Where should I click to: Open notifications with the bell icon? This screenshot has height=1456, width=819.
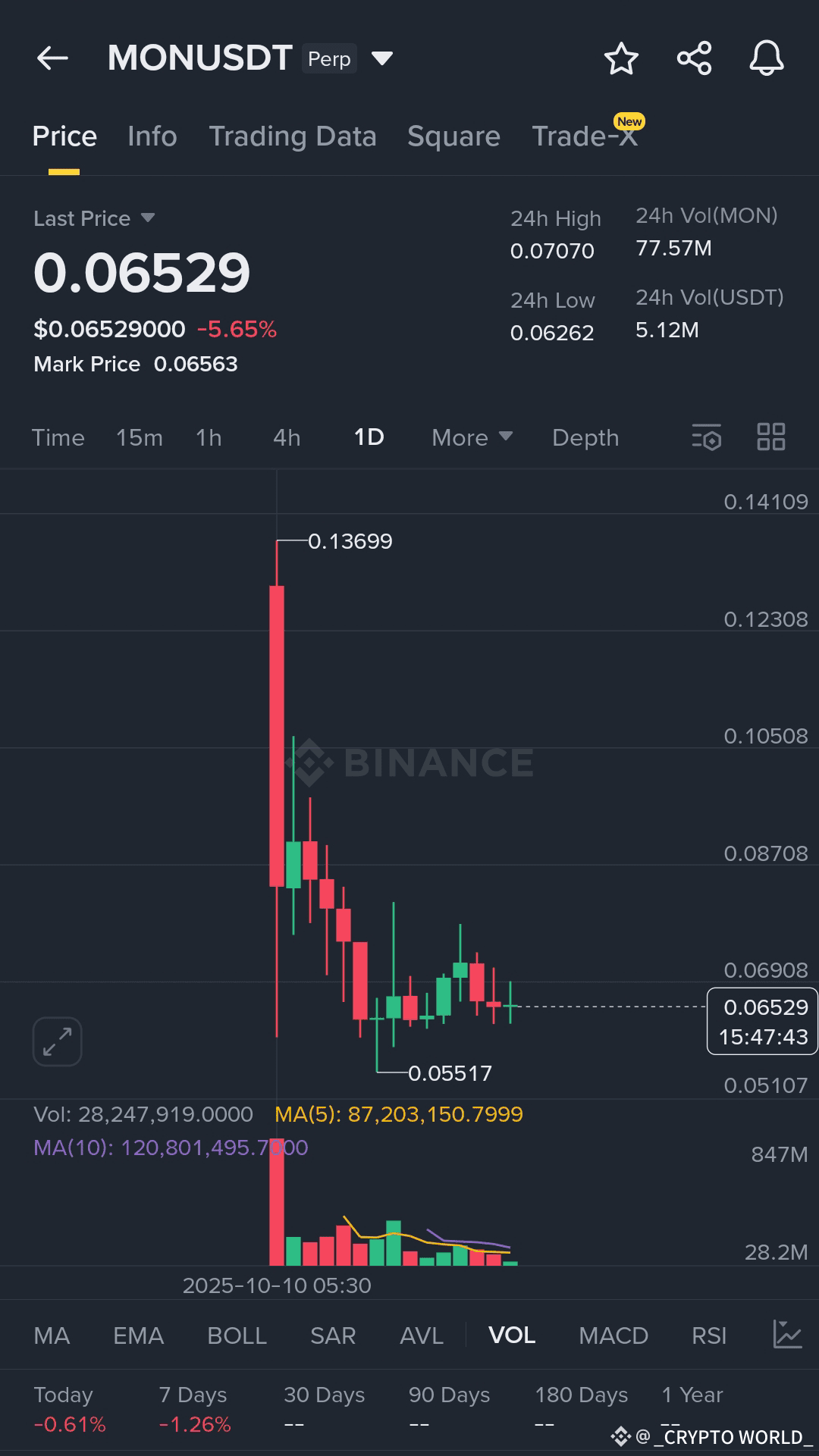(x=766, y=58)
